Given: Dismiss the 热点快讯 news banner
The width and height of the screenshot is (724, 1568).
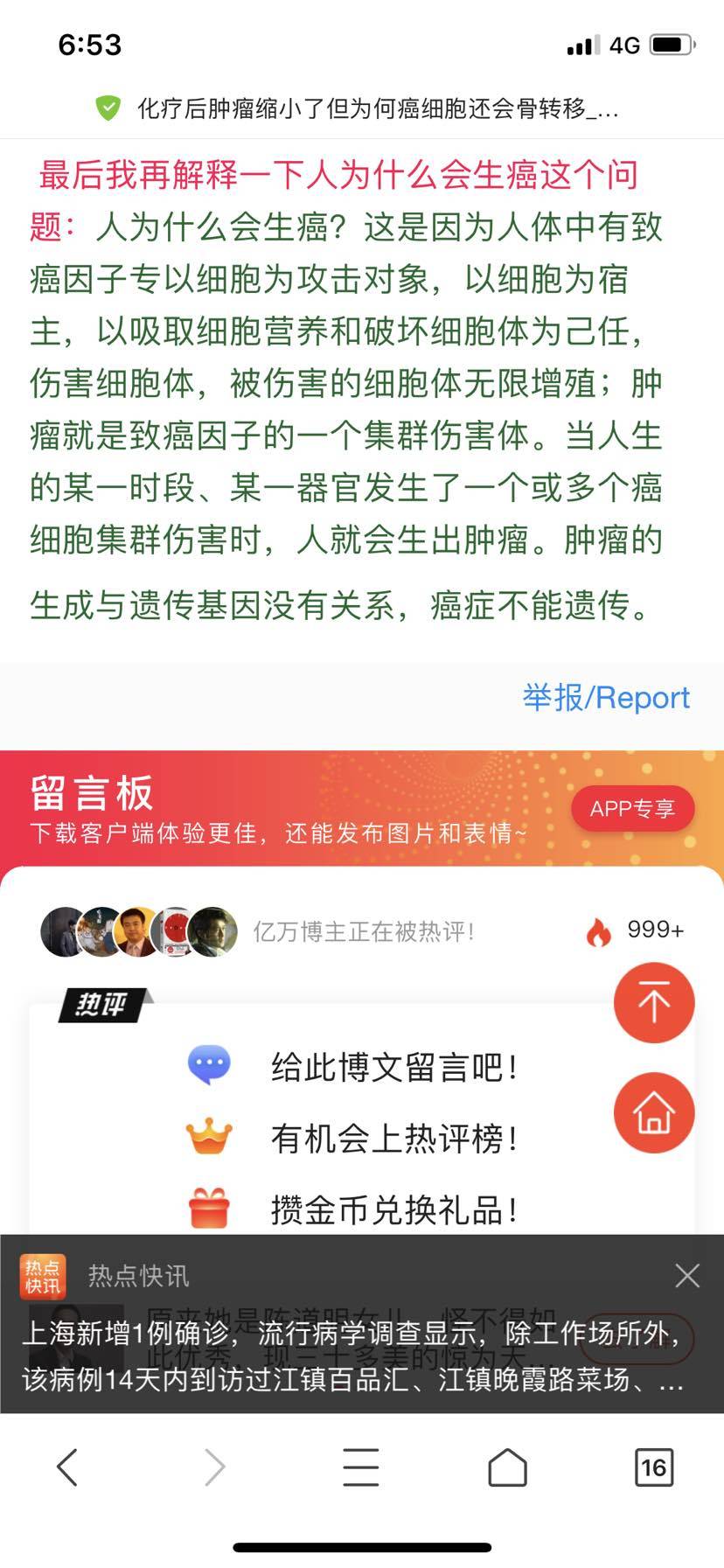Looking at the screenshot, I should [x=687, y=1276].
